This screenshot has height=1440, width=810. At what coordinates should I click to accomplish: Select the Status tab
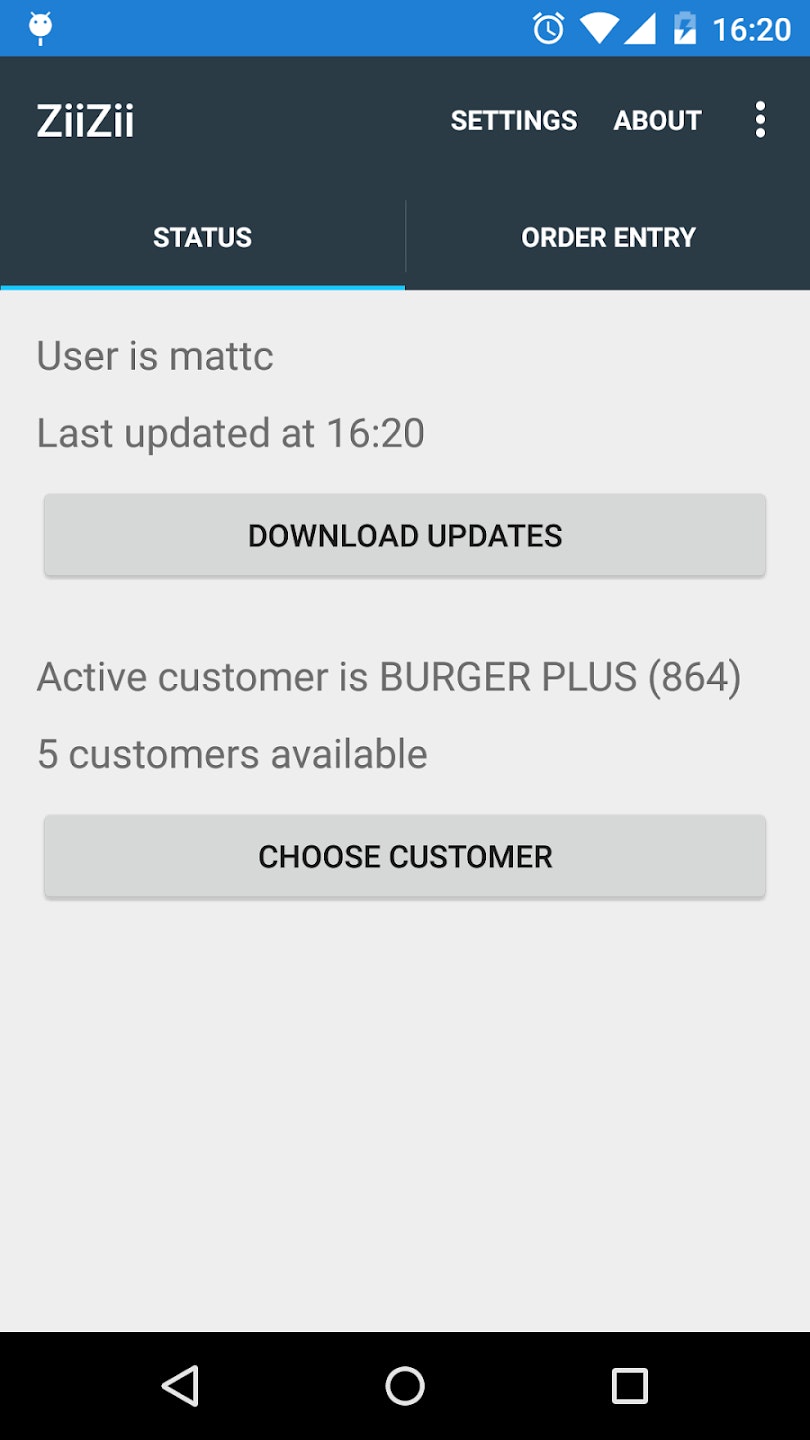(202, 237)
